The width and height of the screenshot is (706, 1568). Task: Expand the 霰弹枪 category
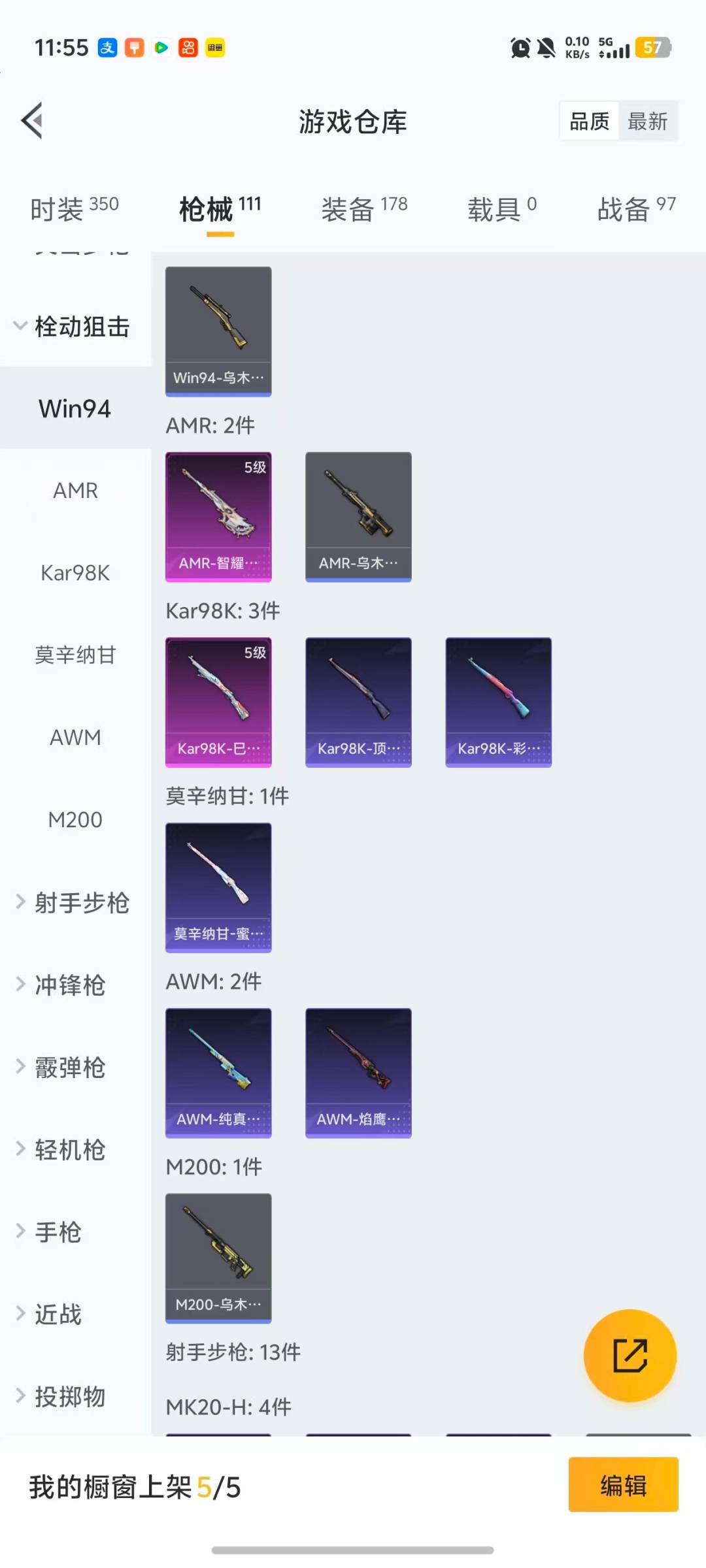click(x=62, y=1068)
